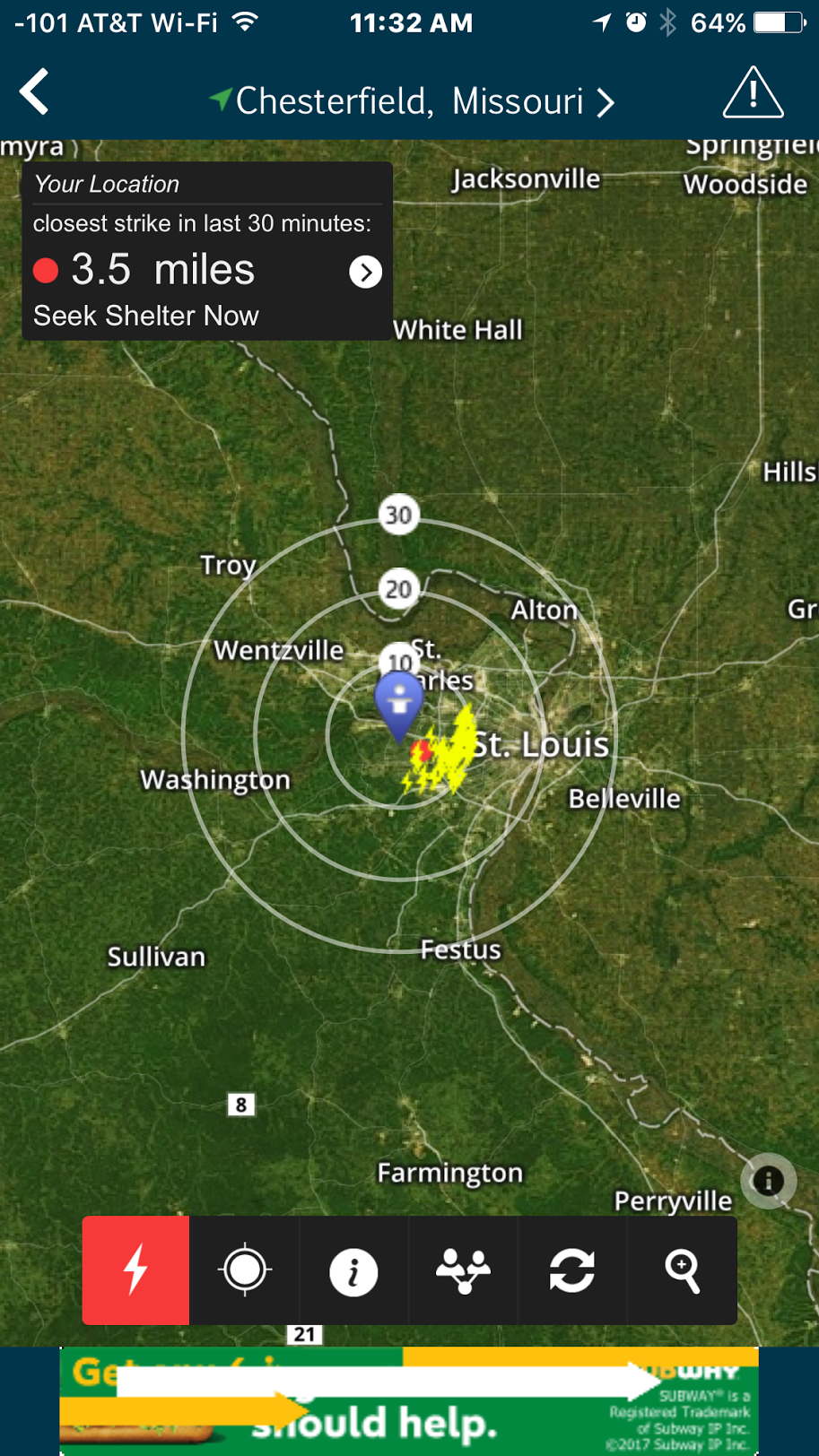This screenshot has width=819, height=1456.
Task: Go back using the top-left arrow
Action: (x=34, y=92)
